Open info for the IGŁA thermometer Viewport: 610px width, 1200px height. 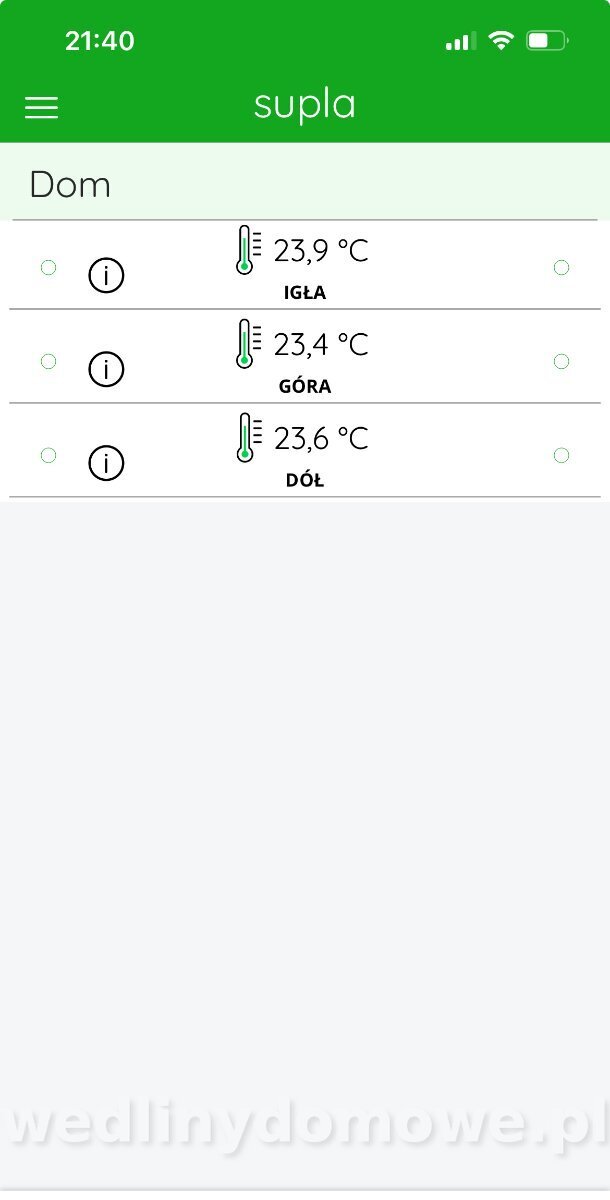pos(106,275)
